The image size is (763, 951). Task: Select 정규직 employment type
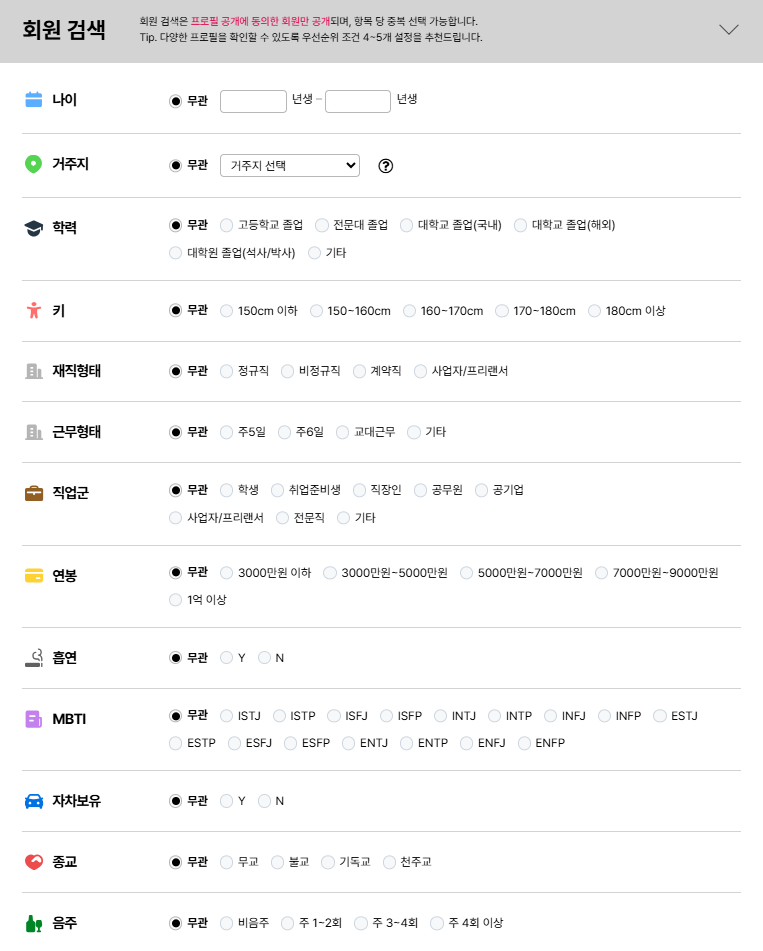pyautogui.click(x=227, y=371)
